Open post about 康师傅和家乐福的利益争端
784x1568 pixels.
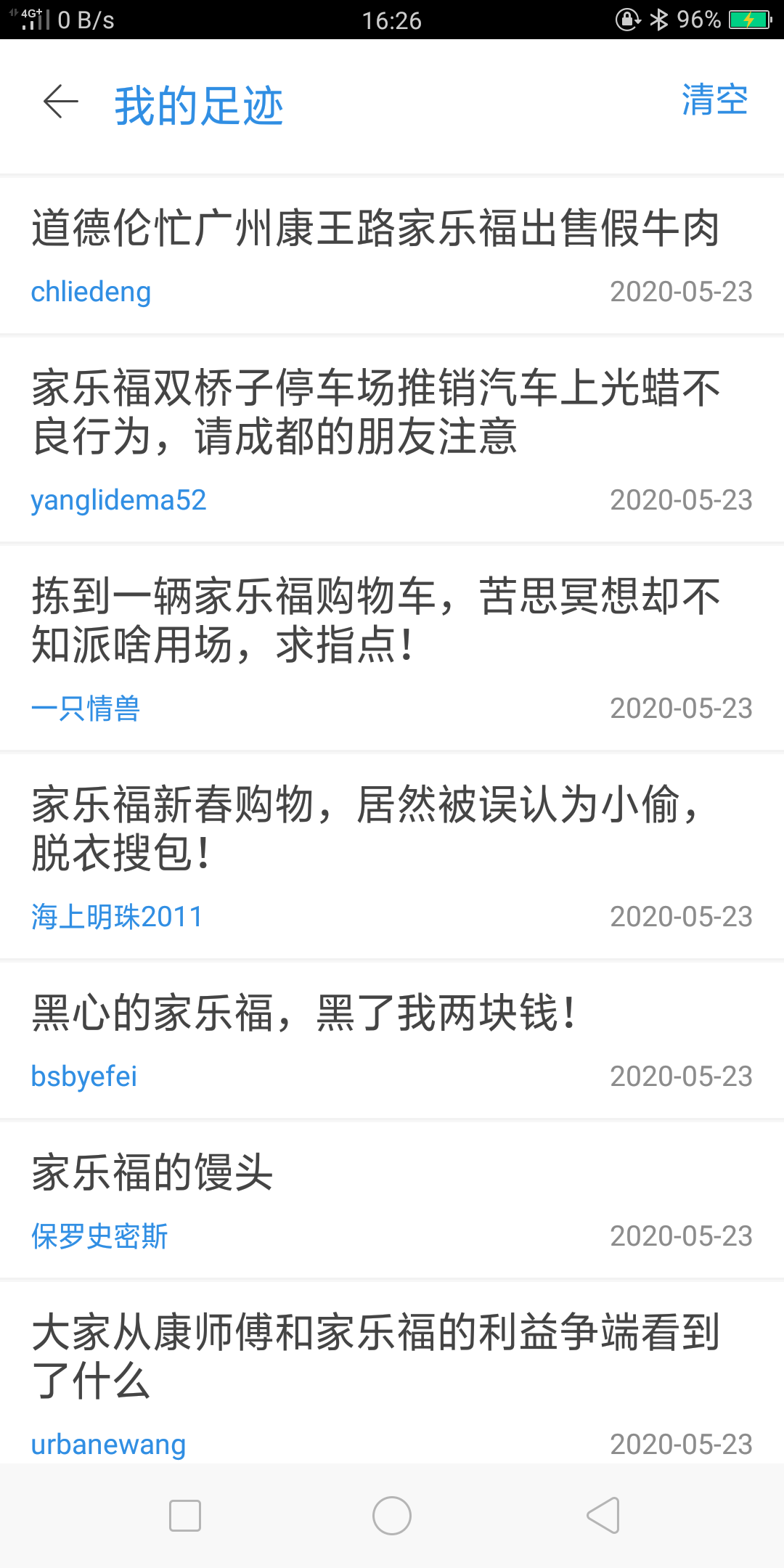375,1356
